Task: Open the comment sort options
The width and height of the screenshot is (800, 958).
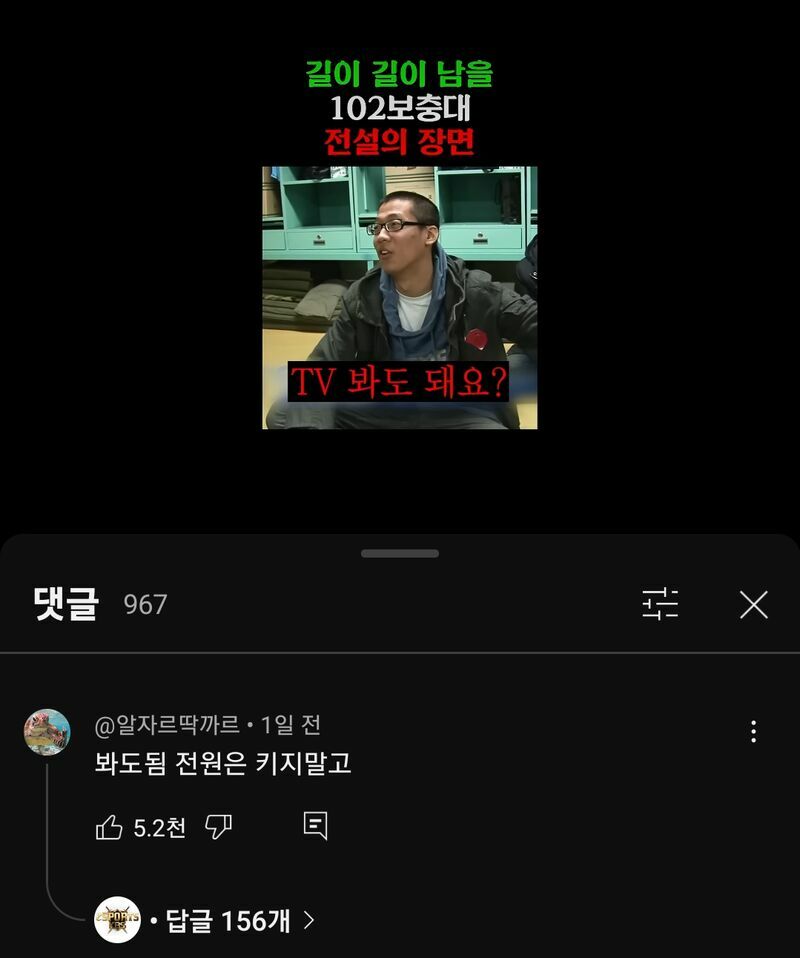Action: [x=660, y=604]
